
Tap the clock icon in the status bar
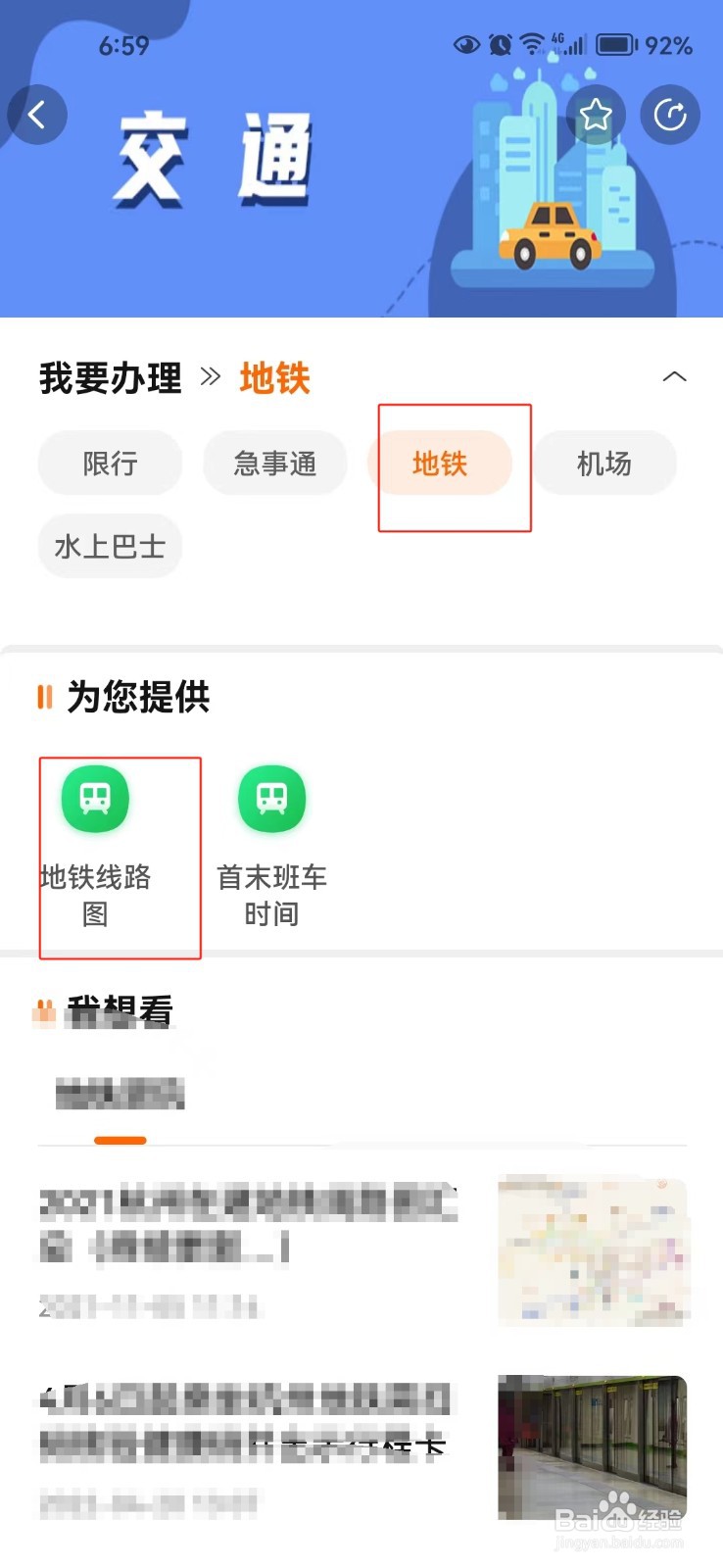click(499, 43)
